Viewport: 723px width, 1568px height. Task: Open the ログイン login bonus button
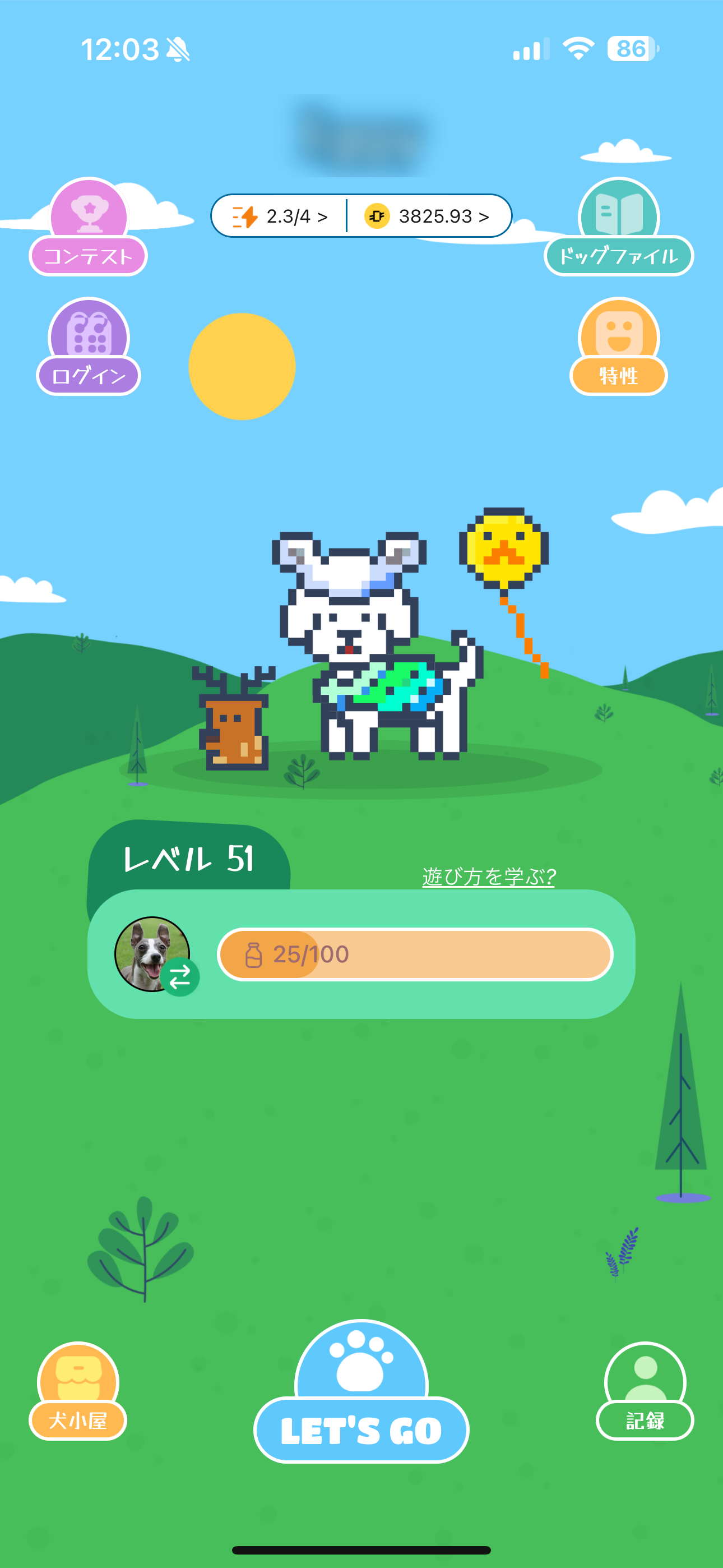[x=88, y=348]
